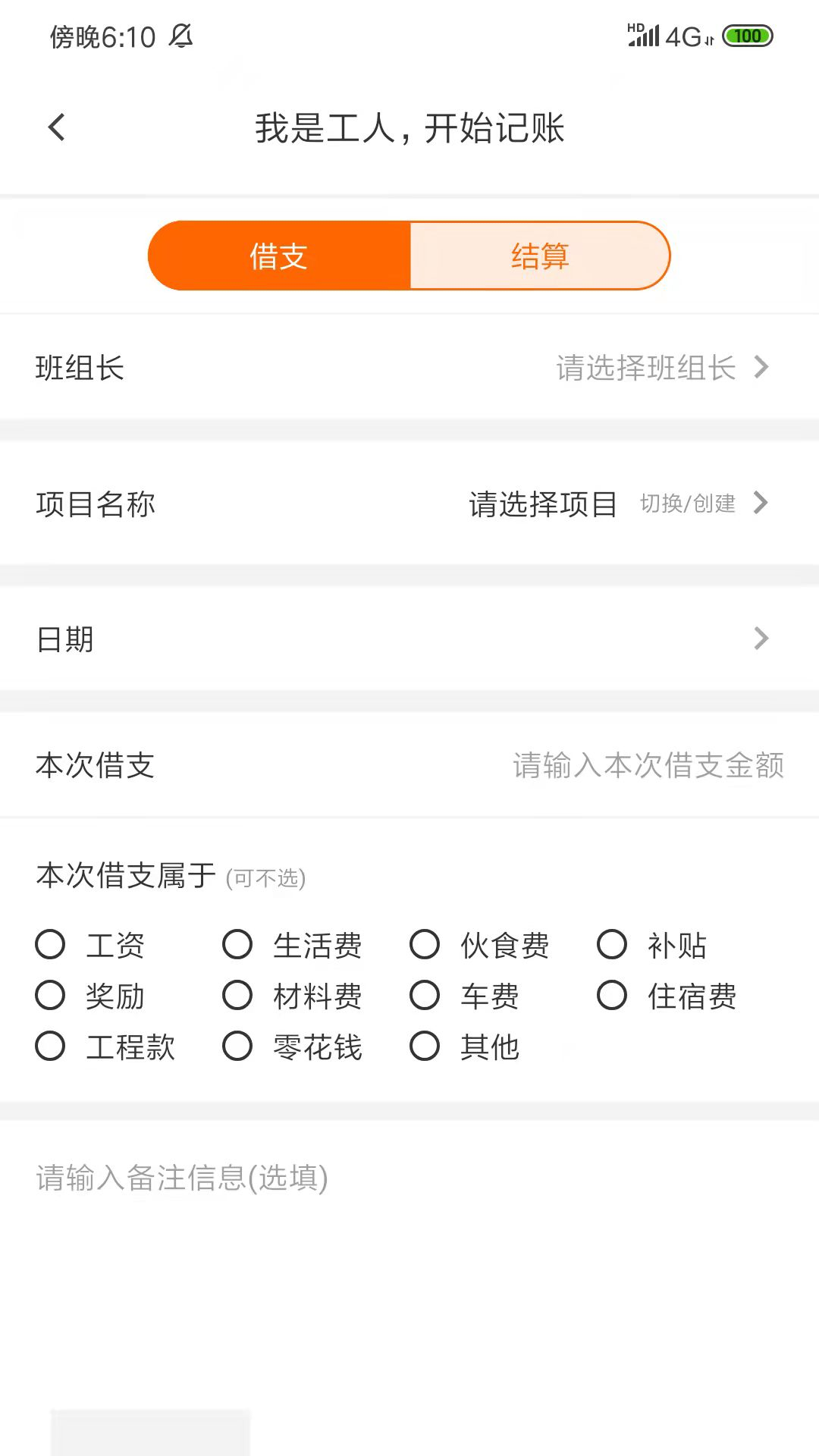
Task: Click the remarks input 请输入备注信息
Action: (303, 1179)
